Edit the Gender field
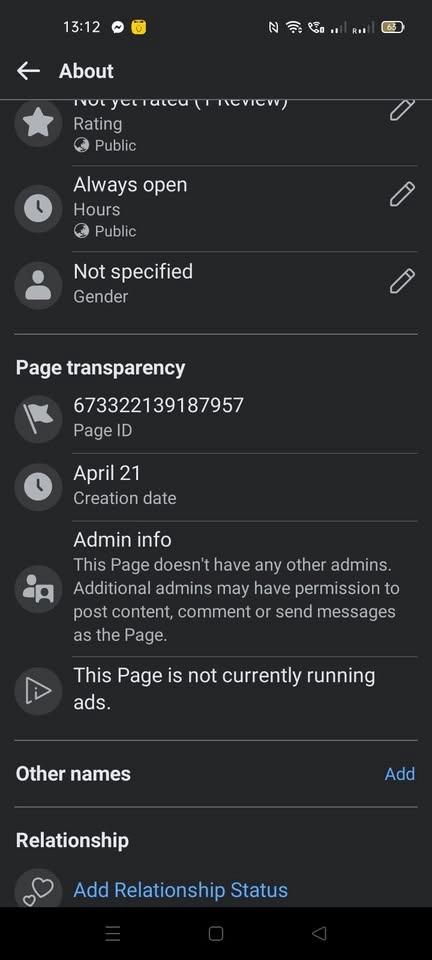Screen dimensions: 432x960 coord(402,281)
